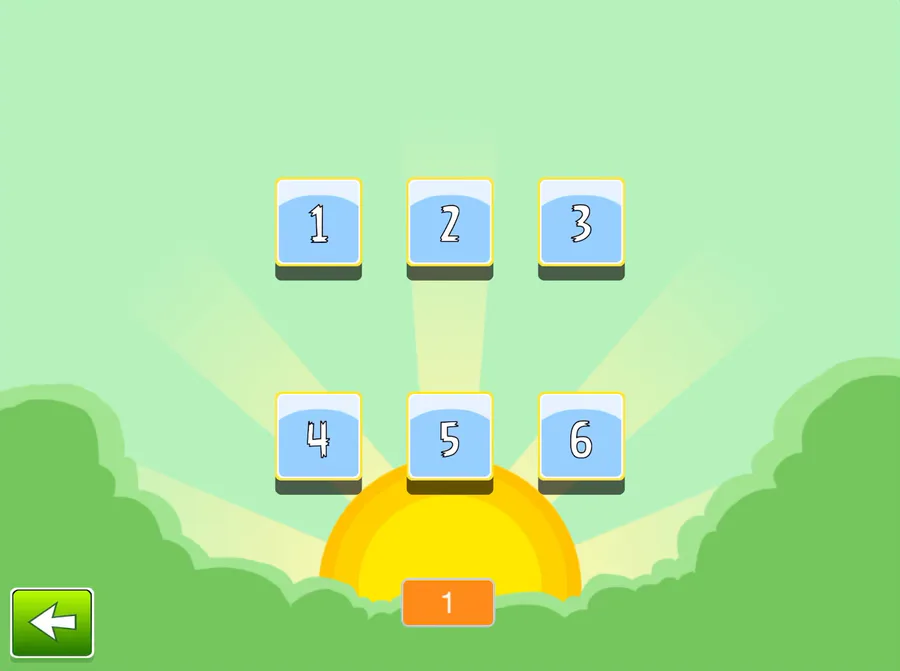Open level 1
Screen dimensions: 900x671
(318, 223)
